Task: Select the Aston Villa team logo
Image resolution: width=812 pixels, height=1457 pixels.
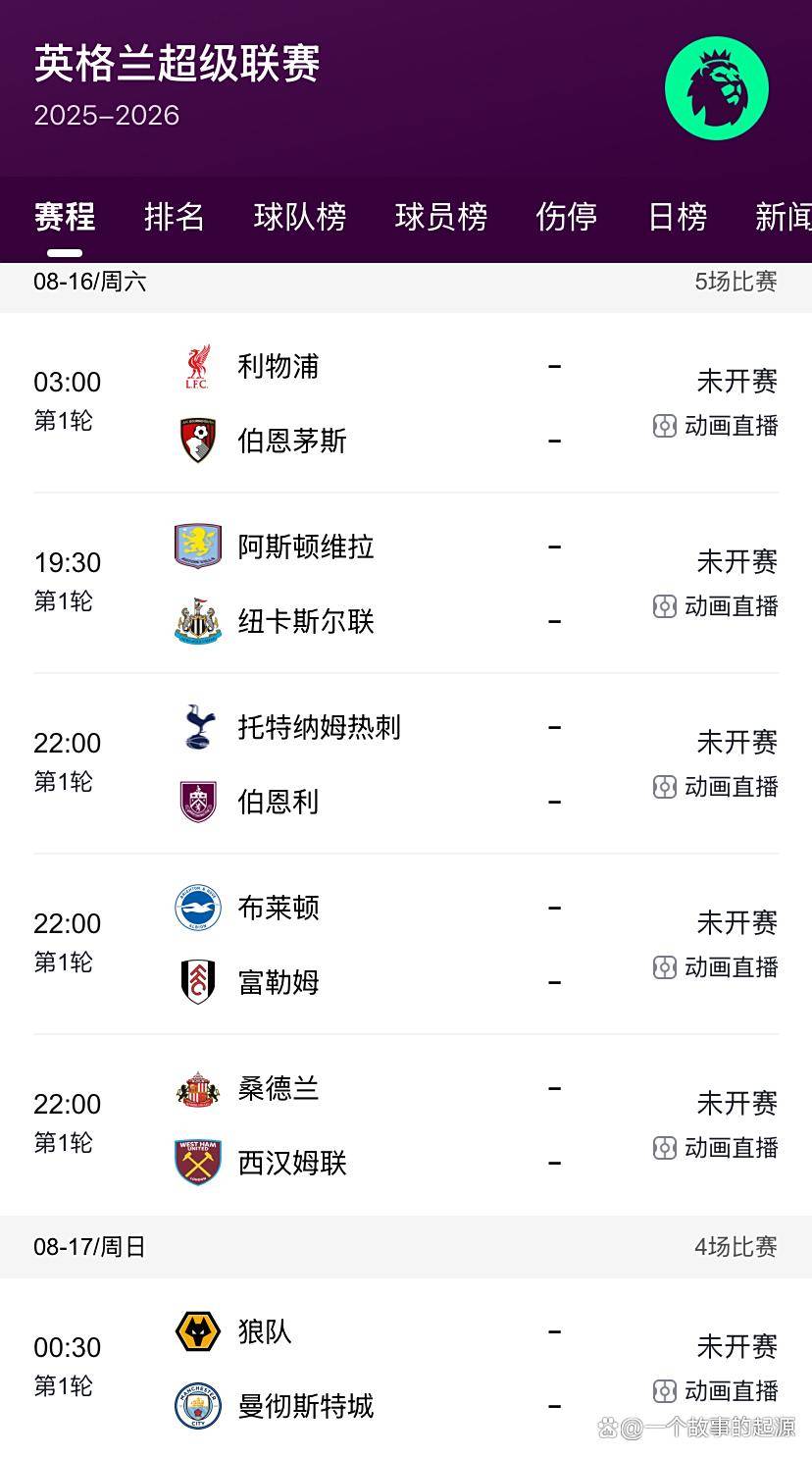Action: click(x=197, y=547)
